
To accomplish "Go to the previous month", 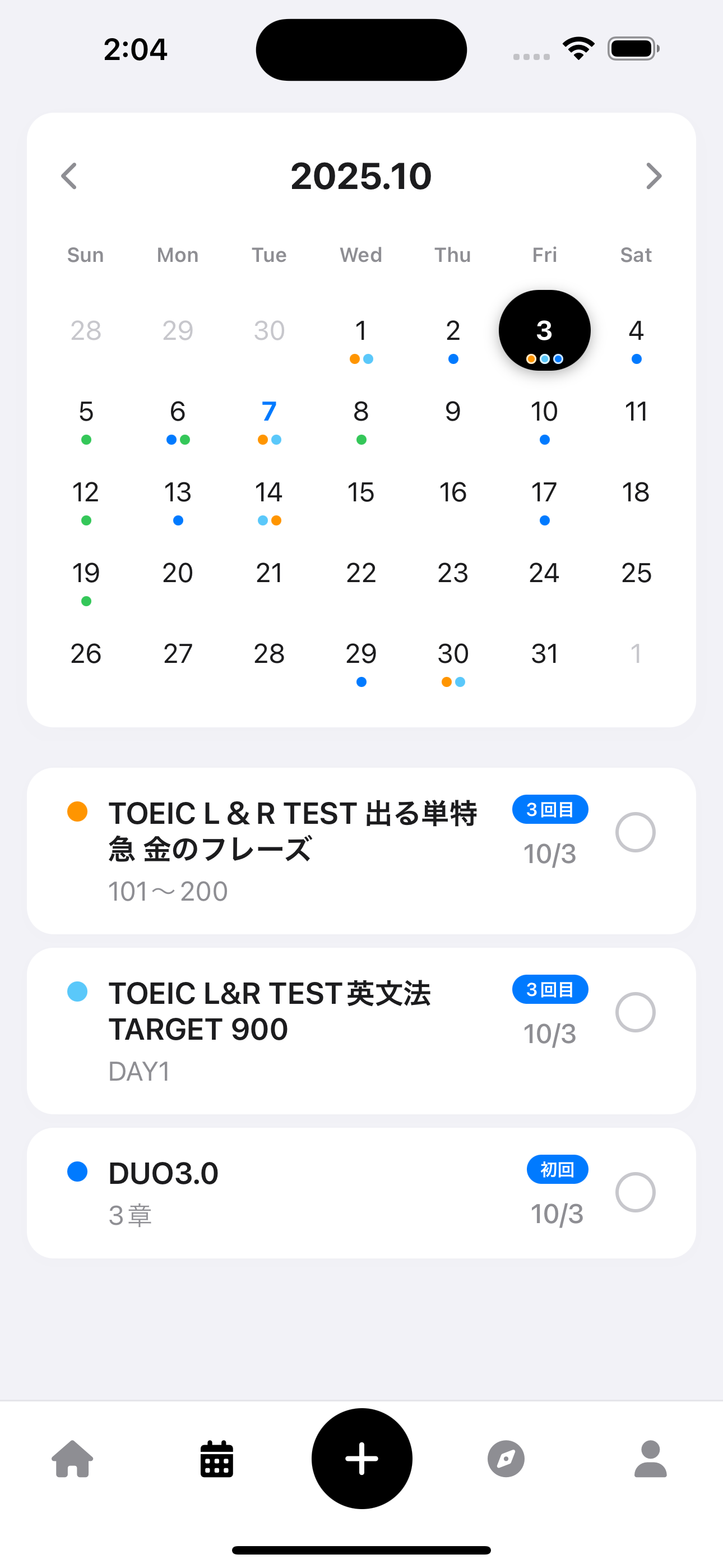I will tap(69, 177).
